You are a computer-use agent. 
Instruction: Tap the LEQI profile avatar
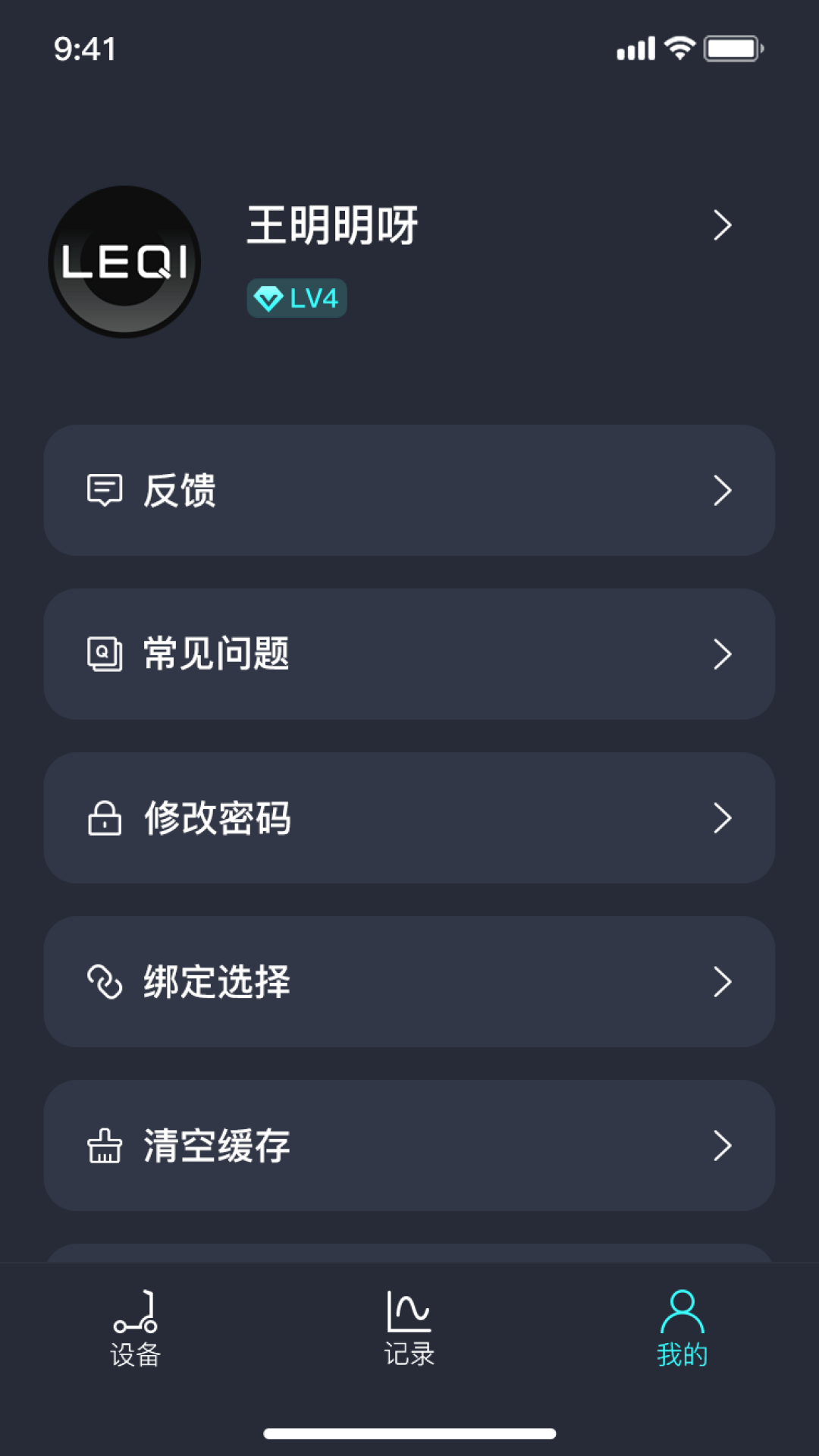pyautogui.click(x=124, y=263)
